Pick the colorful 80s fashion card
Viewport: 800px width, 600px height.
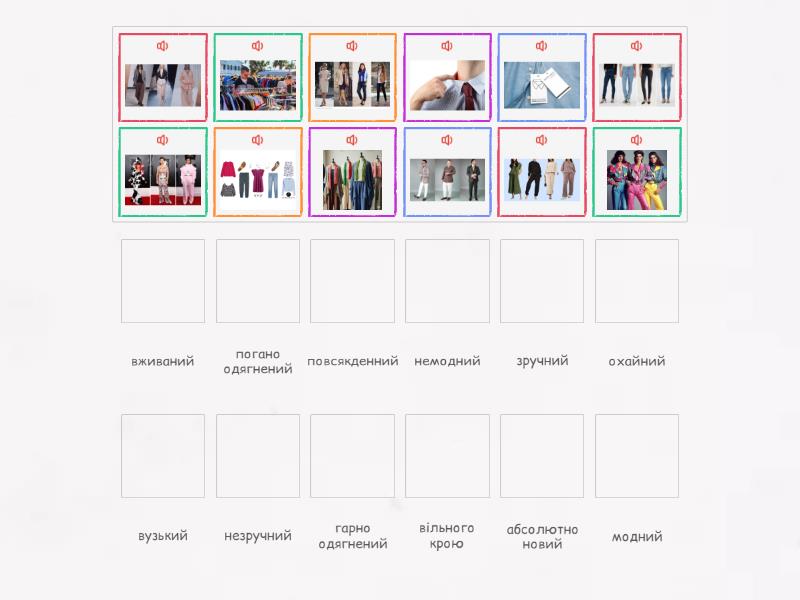click(636, 179)
